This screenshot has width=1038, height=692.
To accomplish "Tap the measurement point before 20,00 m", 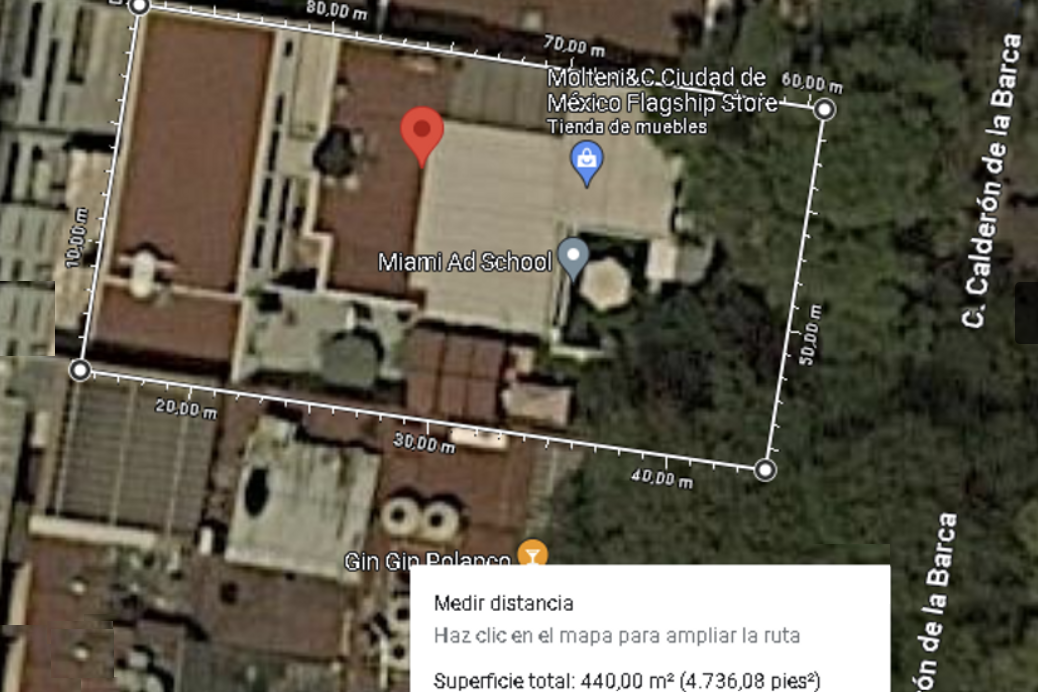I will [x=80, y=370].
